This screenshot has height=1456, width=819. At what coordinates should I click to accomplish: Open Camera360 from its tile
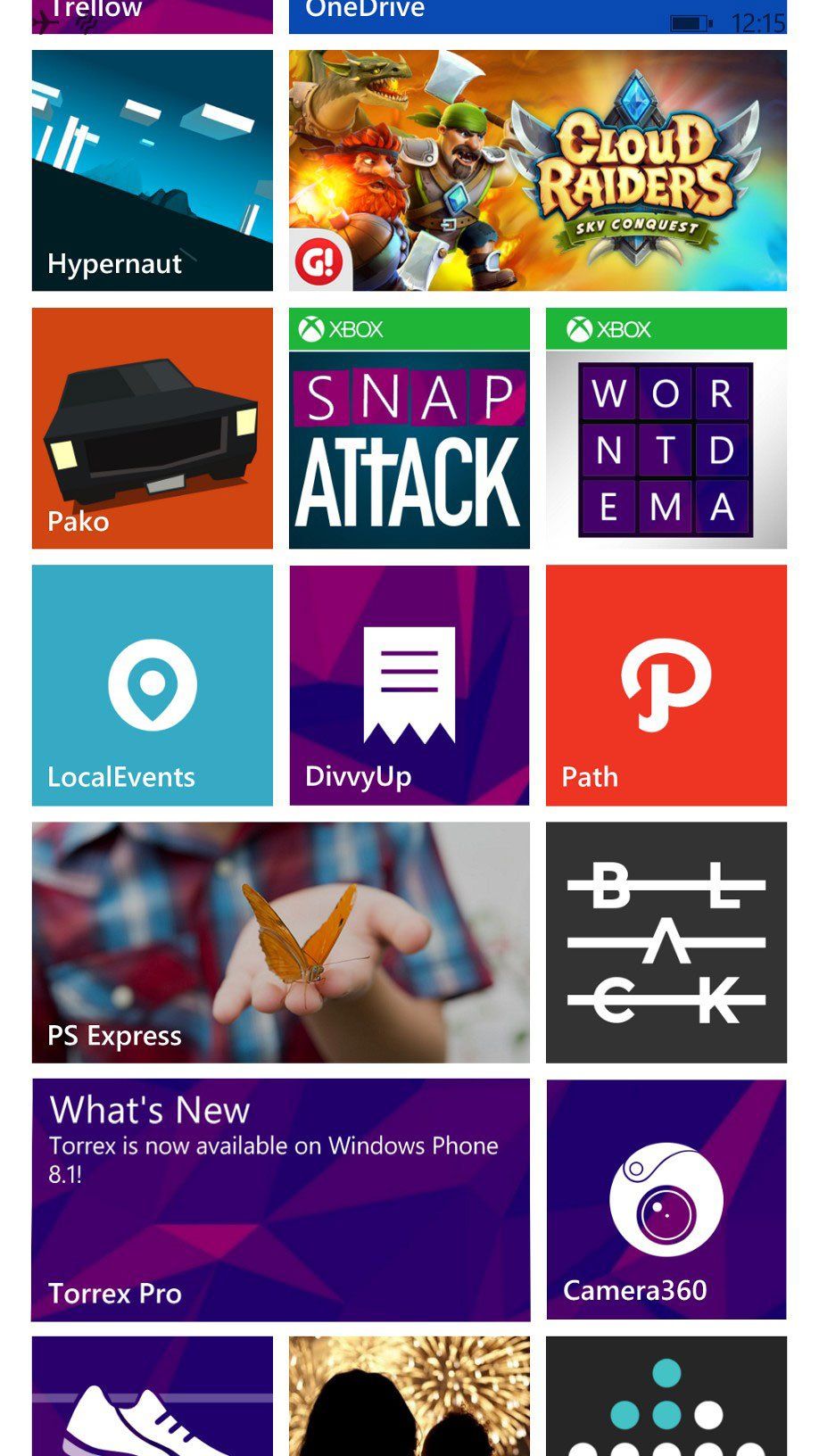point(666,1200)
